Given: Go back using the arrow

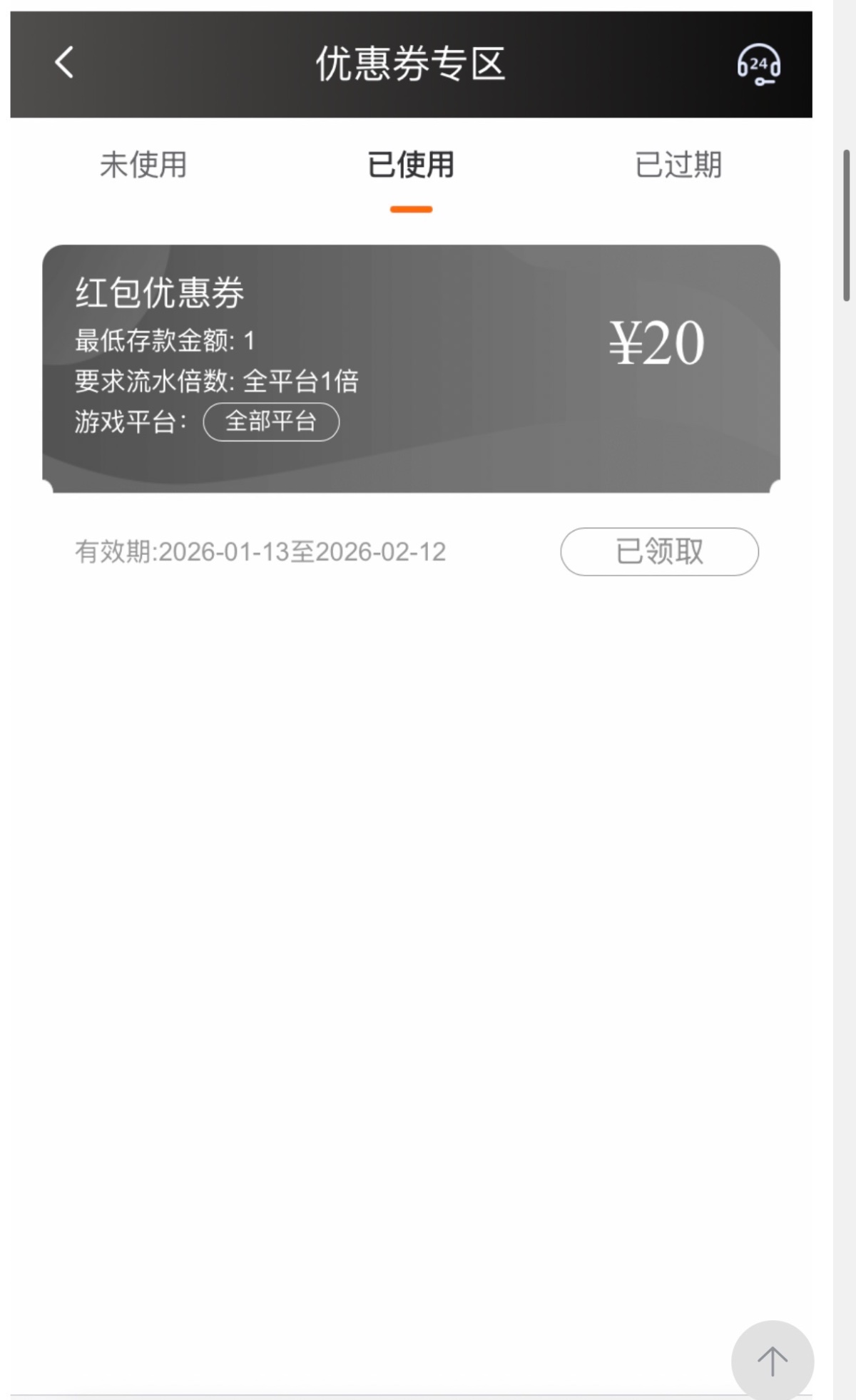Looking at the screenshot, I should tap(64, 62).
